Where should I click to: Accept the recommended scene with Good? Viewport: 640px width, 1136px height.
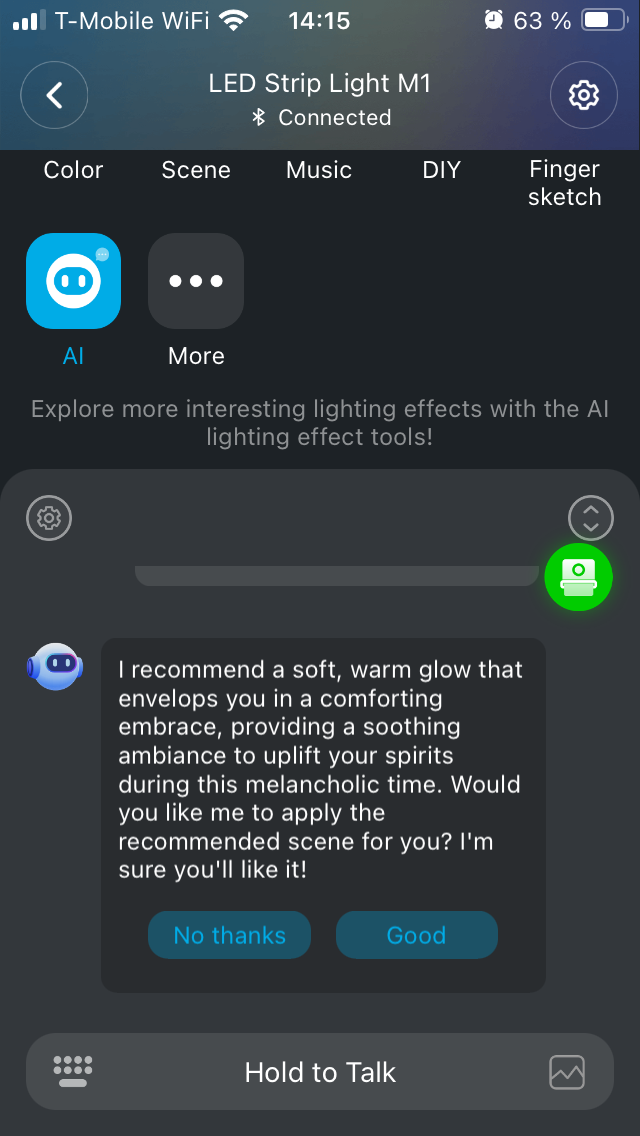[x=416, y=935]
